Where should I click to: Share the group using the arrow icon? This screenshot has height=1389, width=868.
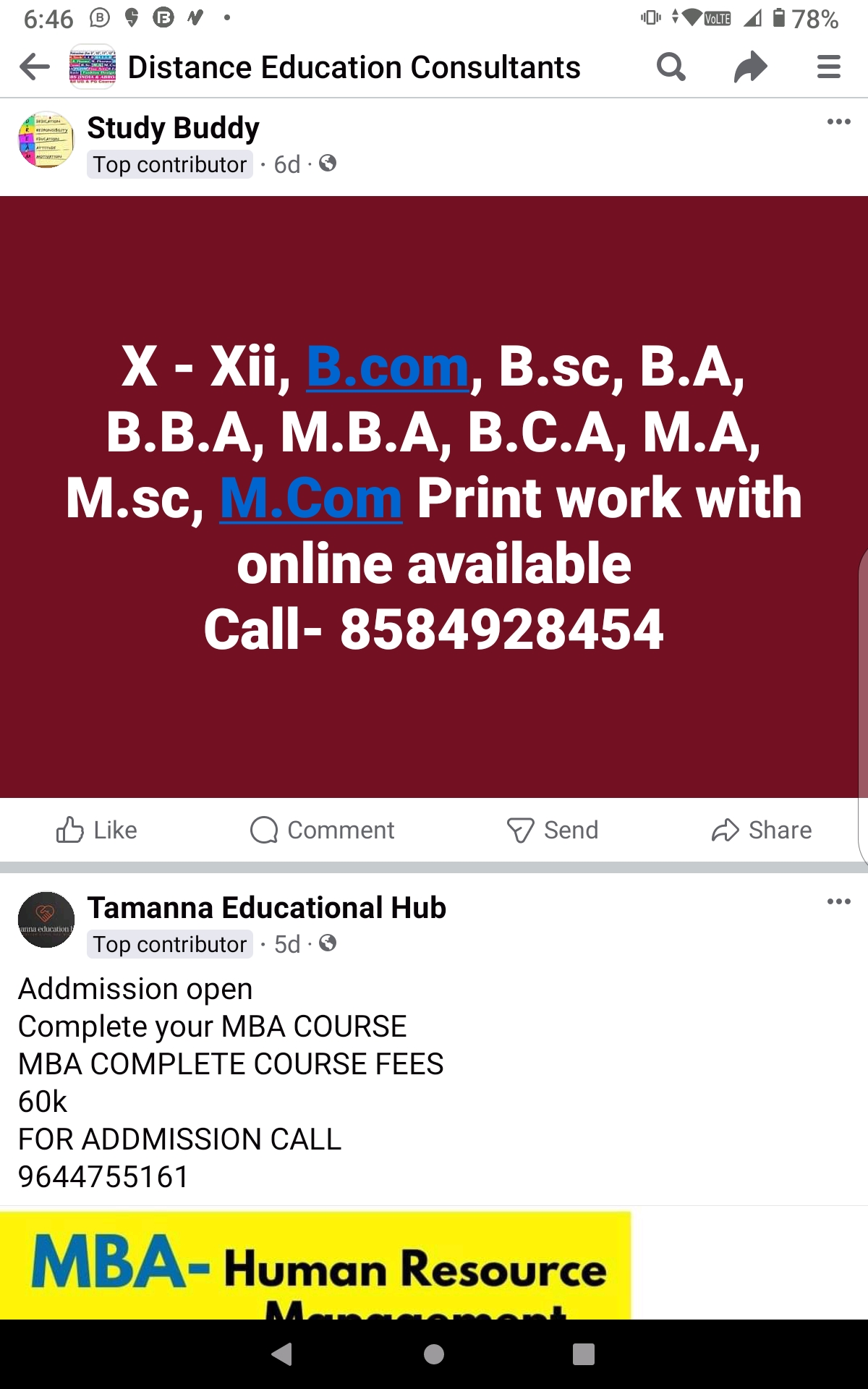coord(750,67)
